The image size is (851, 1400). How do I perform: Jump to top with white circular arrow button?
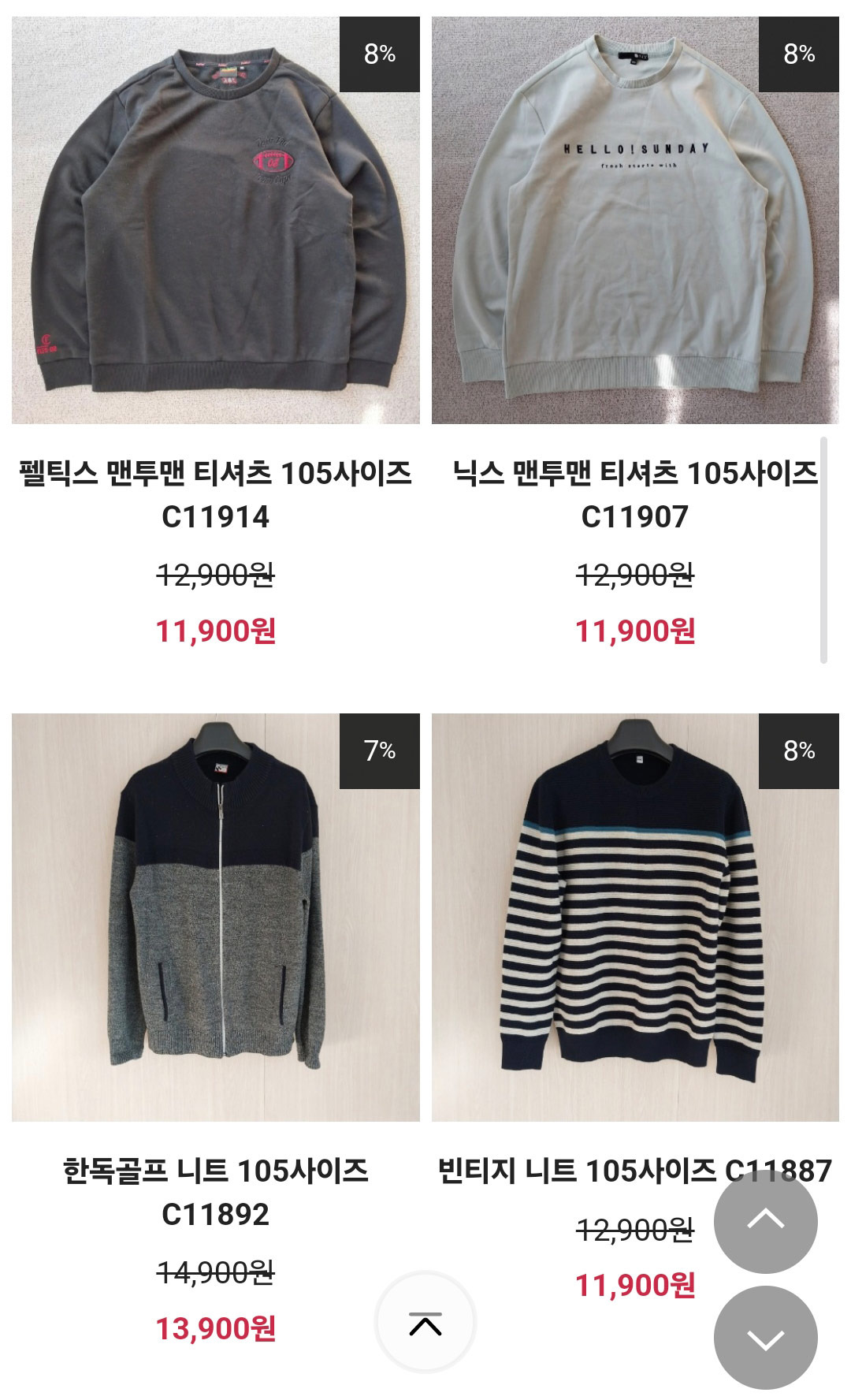coord(425,1322)
